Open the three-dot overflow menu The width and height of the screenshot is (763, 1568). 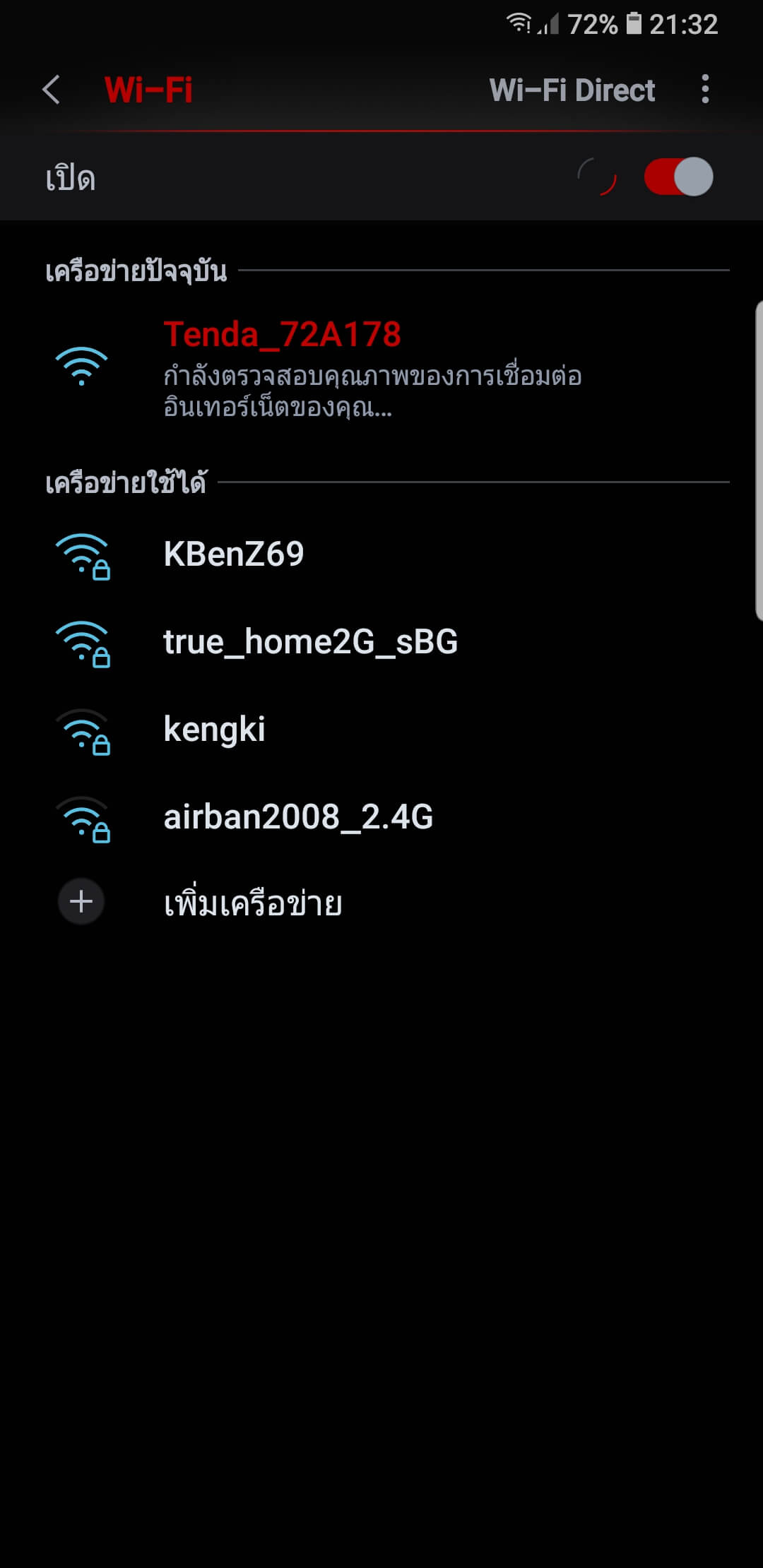point(704,89)
